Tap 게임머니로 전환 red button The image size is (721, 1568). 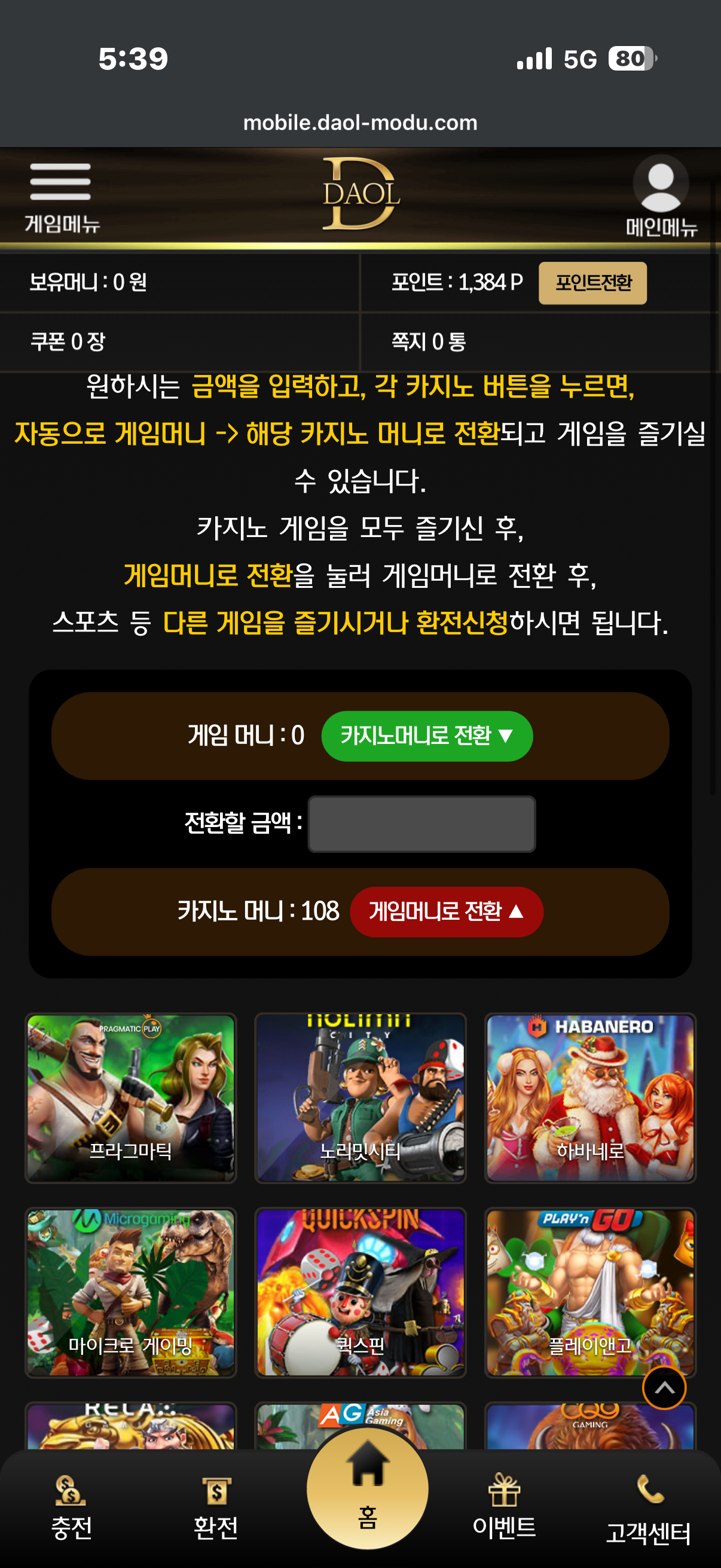446,911
